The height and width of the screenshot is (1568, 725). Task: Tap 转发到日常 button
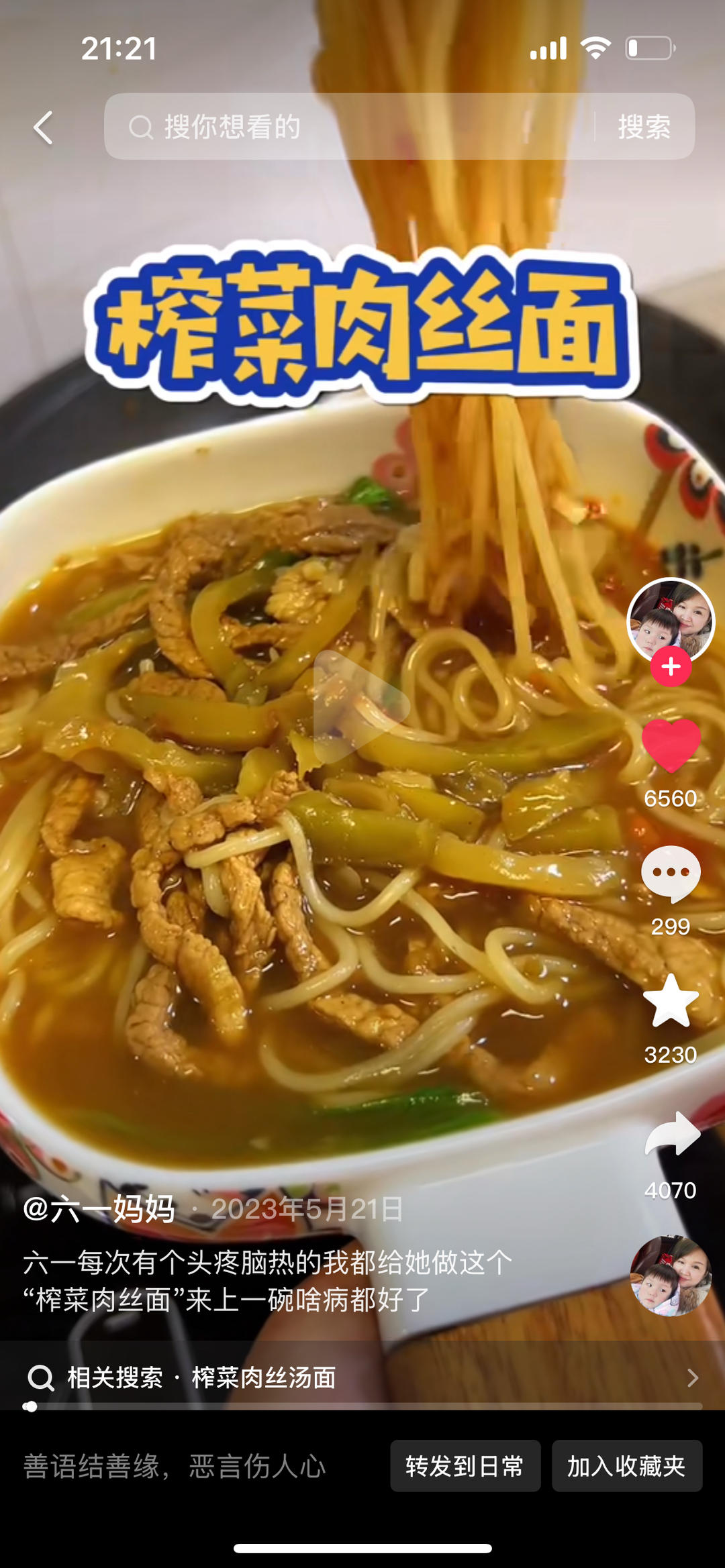coord(465,1466)
